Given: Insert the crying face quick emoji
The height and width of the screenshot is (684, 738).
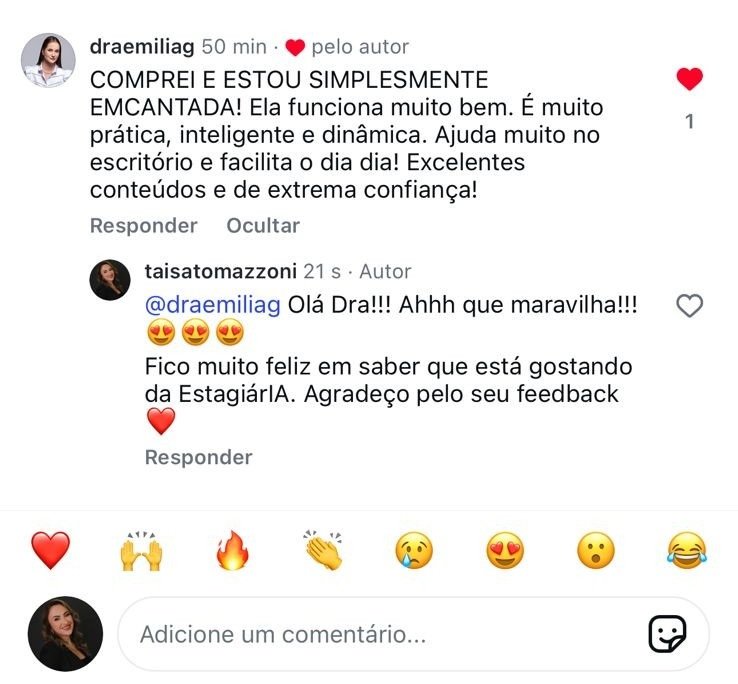Looking at the screenshot, I should [414, 550].
